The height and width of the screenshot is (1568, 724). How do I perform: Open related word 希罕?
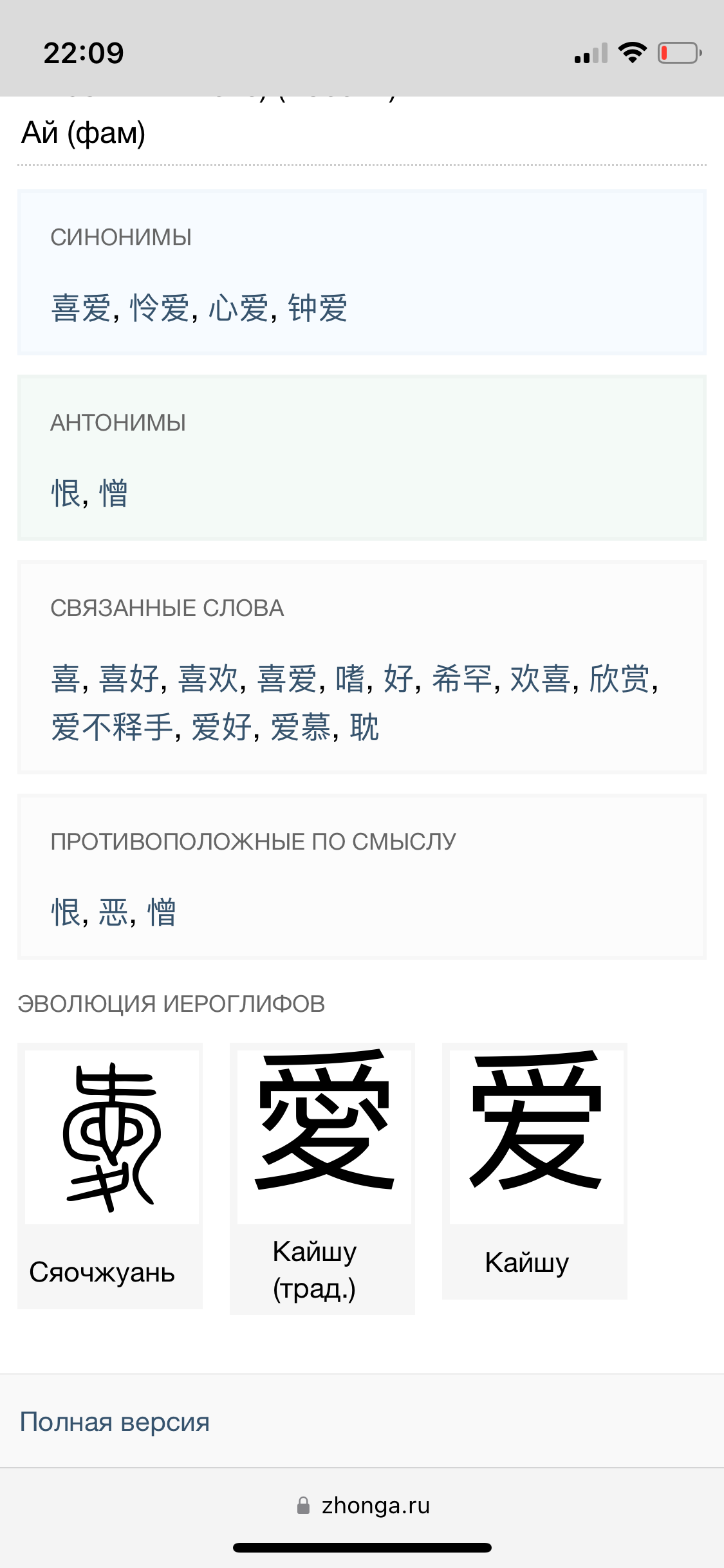[x=462, y=678]
